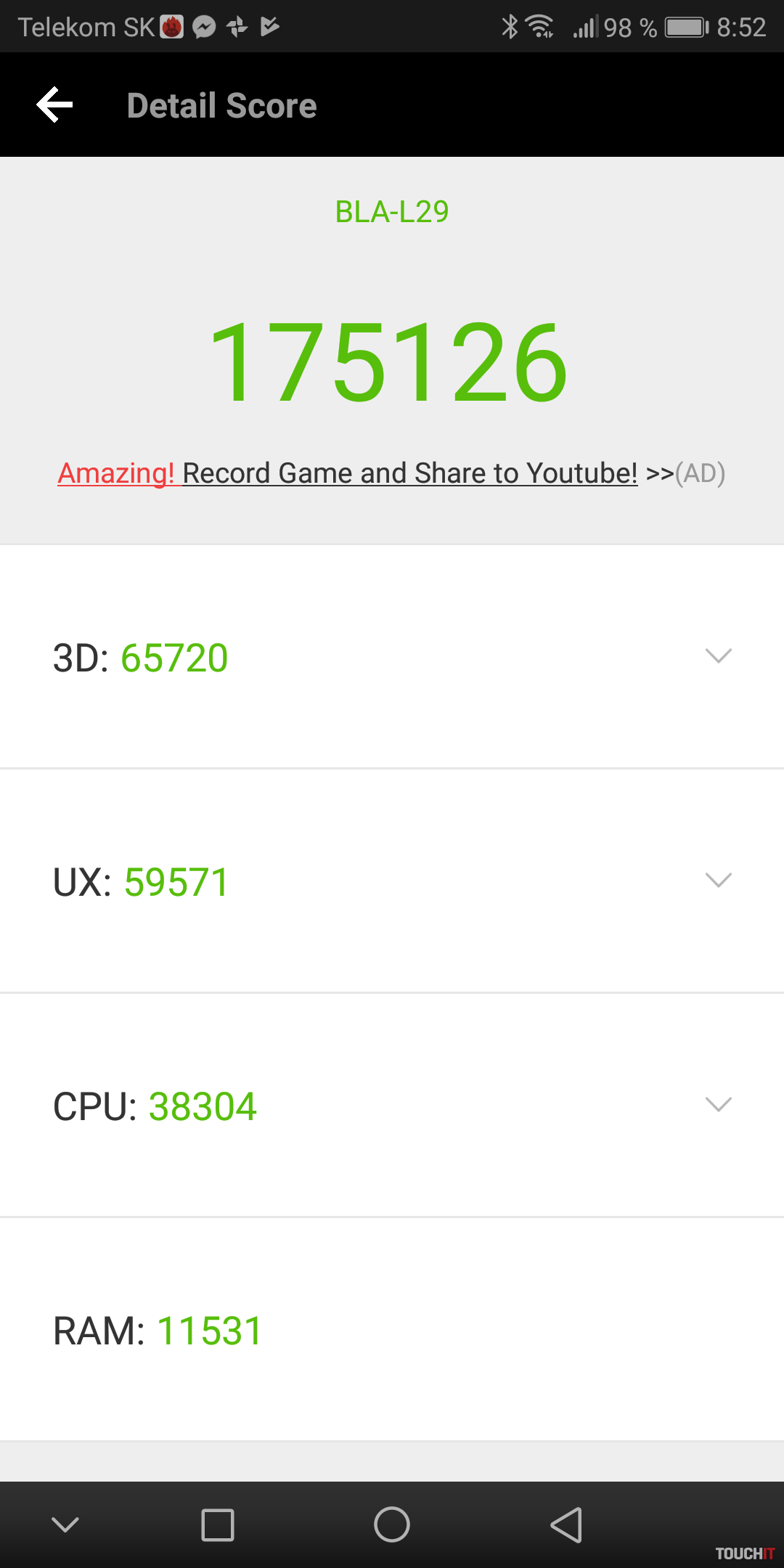Expand the UX score breakdown

tap(718, 881)
